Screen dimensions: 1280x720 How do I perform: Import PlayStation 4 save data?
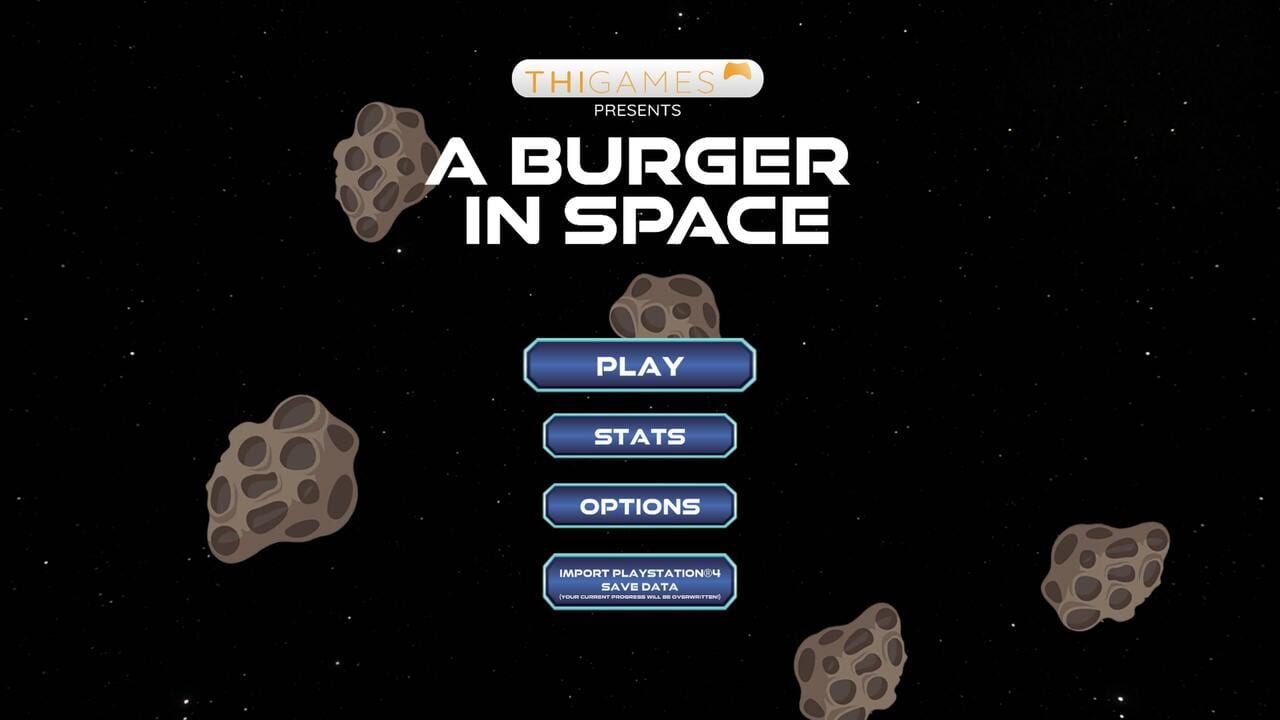pyautogui.click(x=640, y=581)
